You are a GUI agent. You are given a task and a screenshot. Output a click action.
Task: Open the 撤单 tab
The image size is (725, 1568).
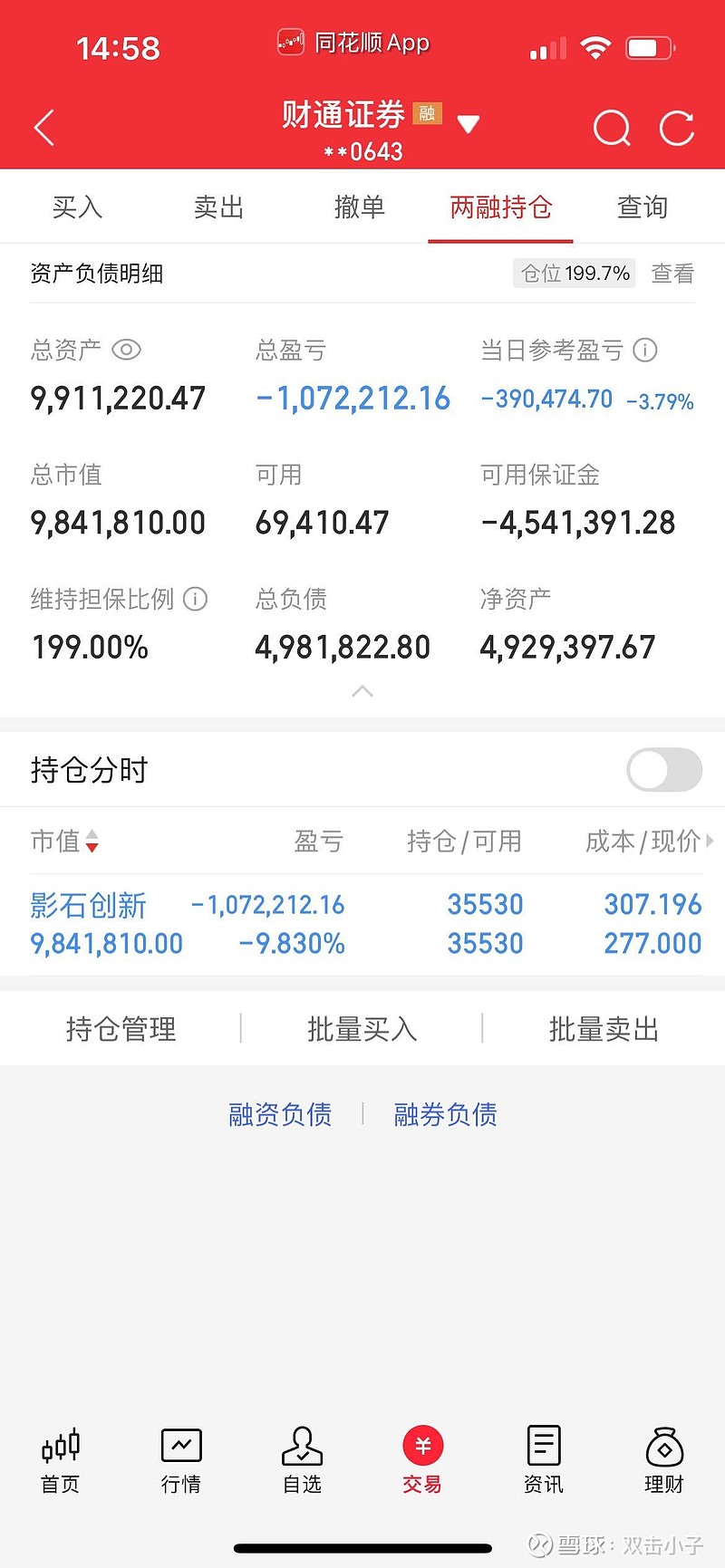pos(360,207)
